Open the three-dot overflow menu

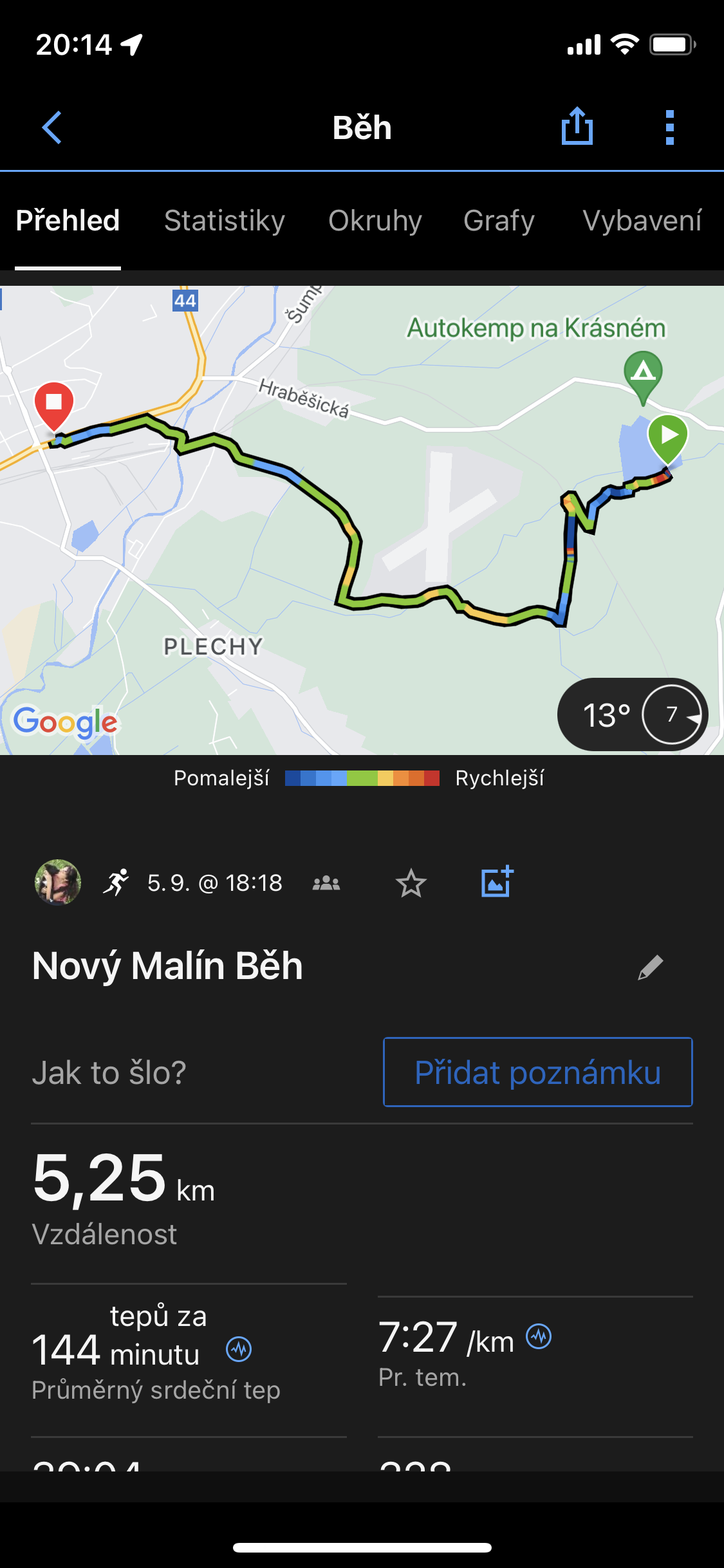(669, 127)
